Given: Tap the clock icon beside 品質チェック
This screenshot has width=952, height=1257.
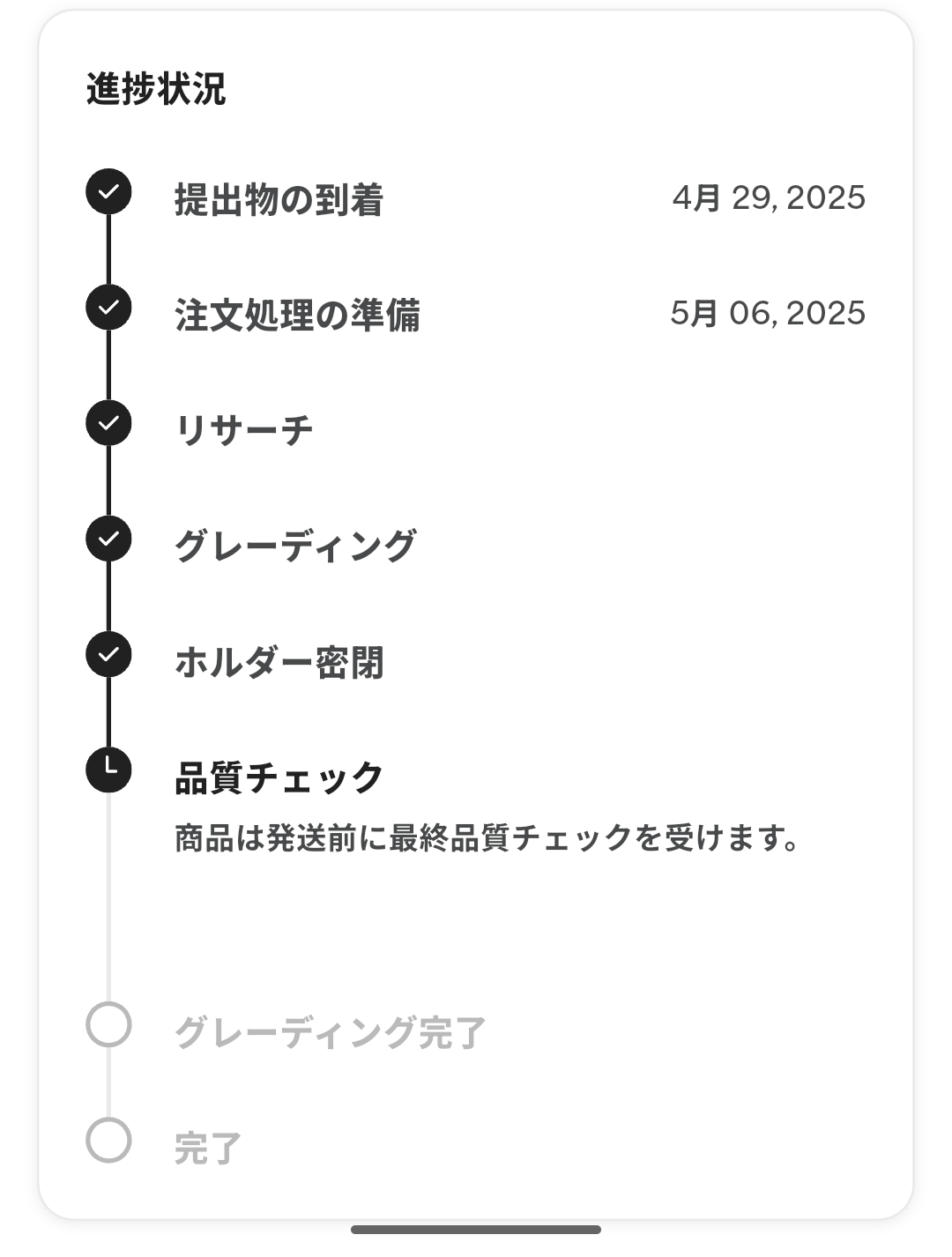Looking at the screenshot, I should pos(108,768).
